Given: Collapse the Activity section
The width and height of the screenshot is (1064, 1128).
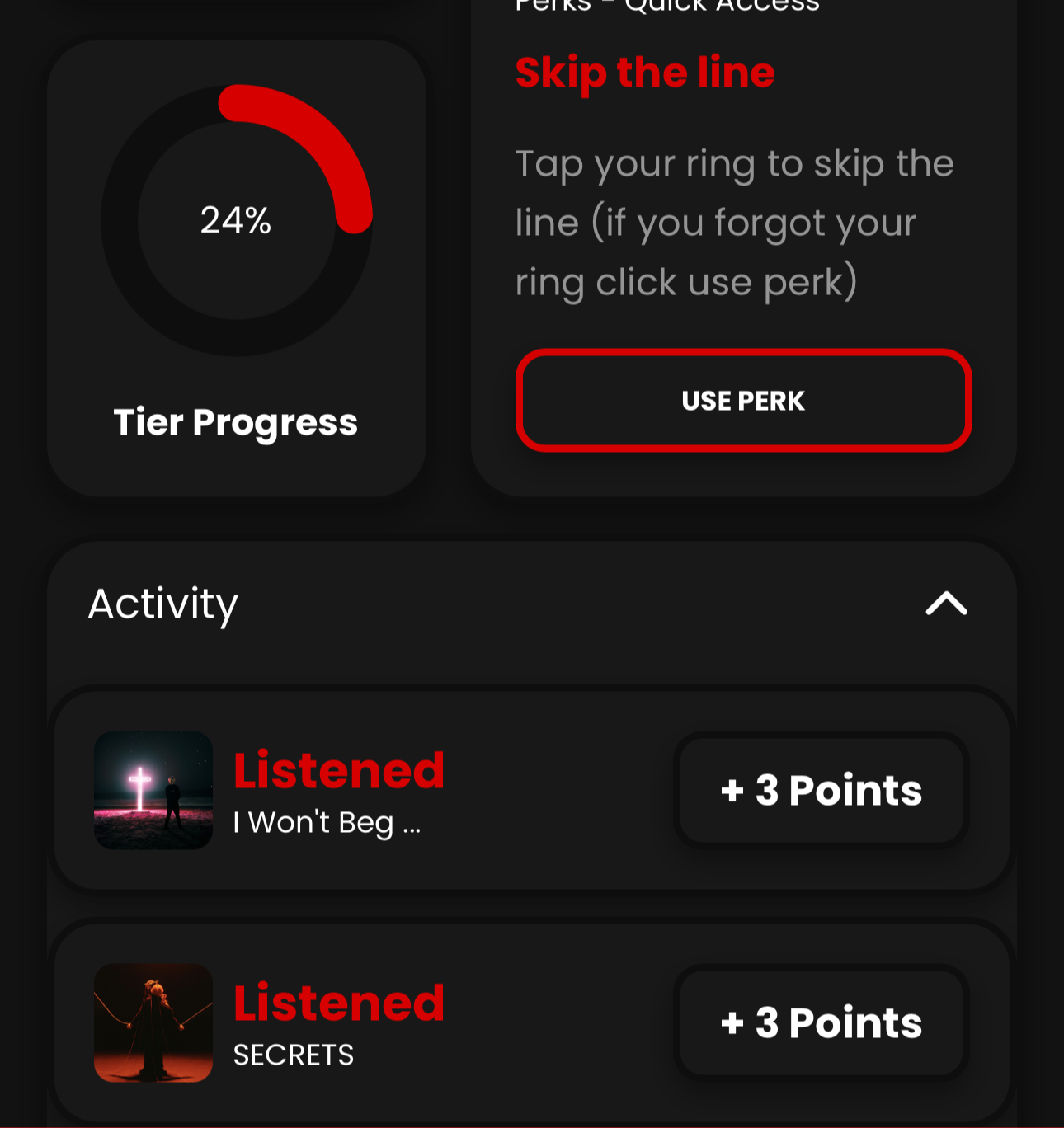Looking at the screenshot, I should 946,604.
